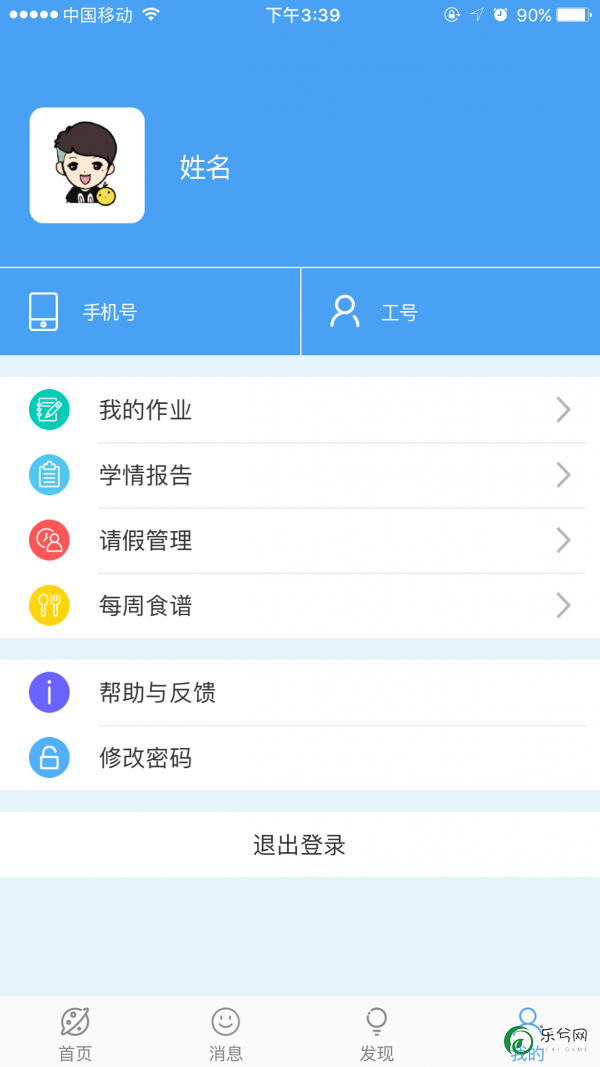Open 帮助与反馈 help and feedback

tap(300, 693)
